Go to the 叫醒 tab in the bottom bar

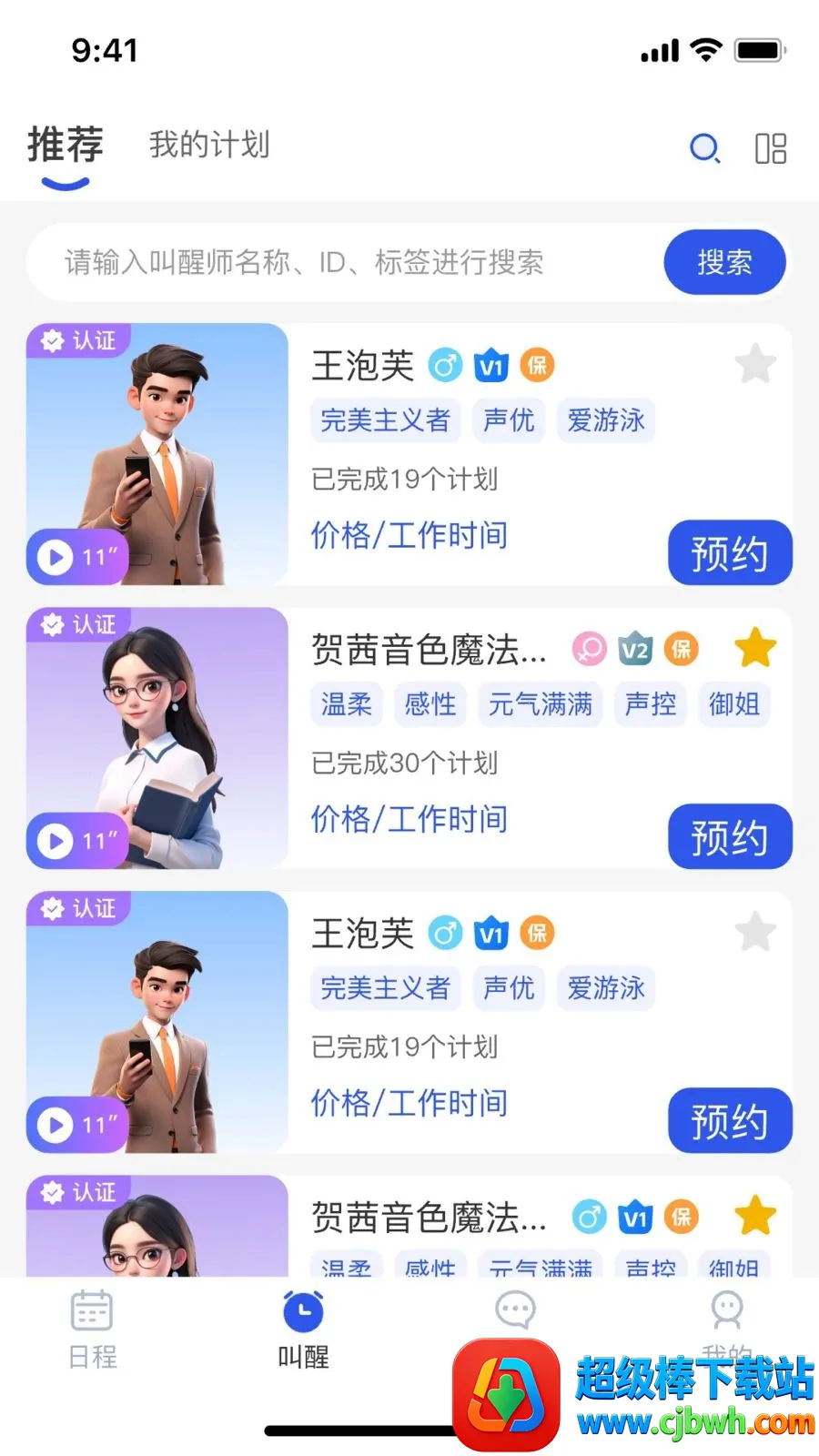pos(303,1330)
